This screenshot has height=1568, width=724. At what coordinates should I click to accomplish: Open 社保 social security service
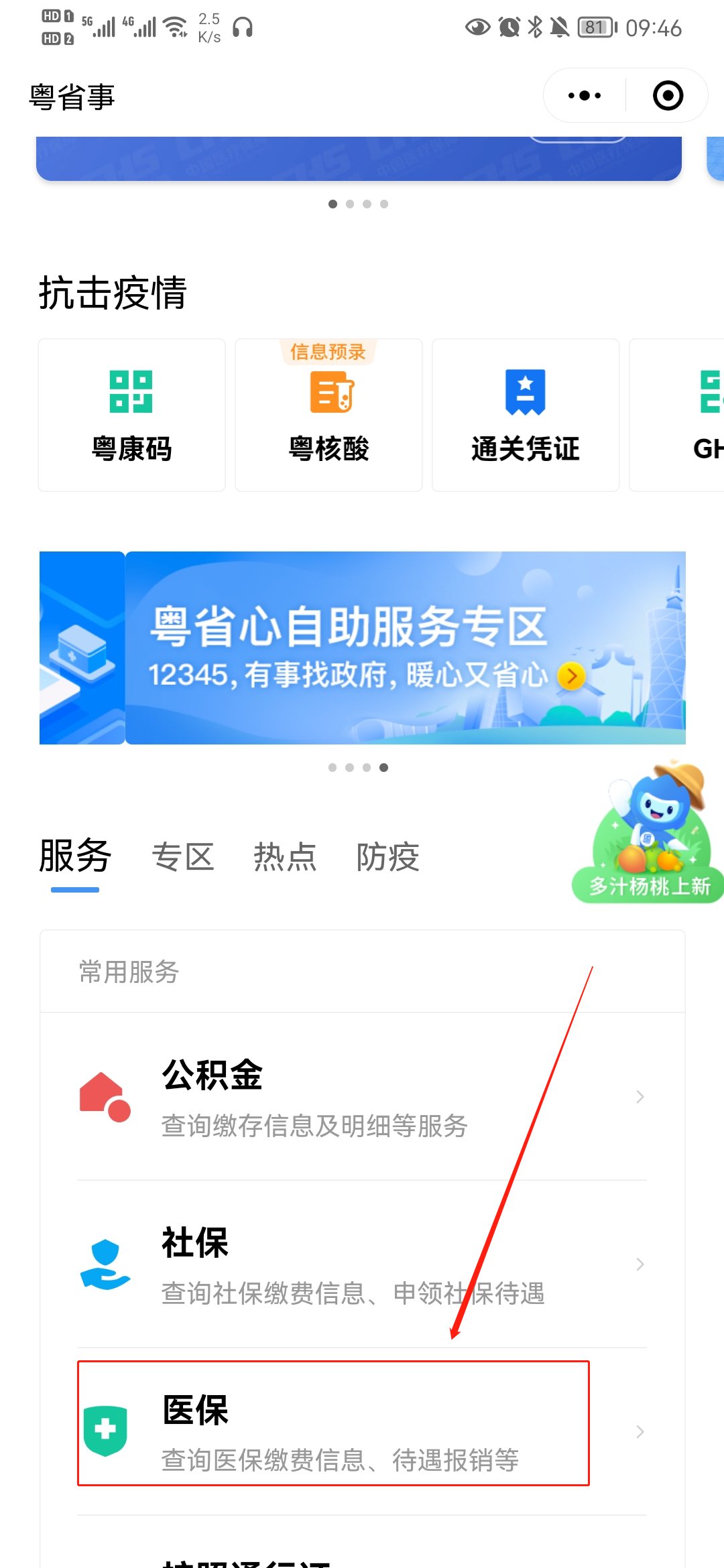(x=362, y=1264)
